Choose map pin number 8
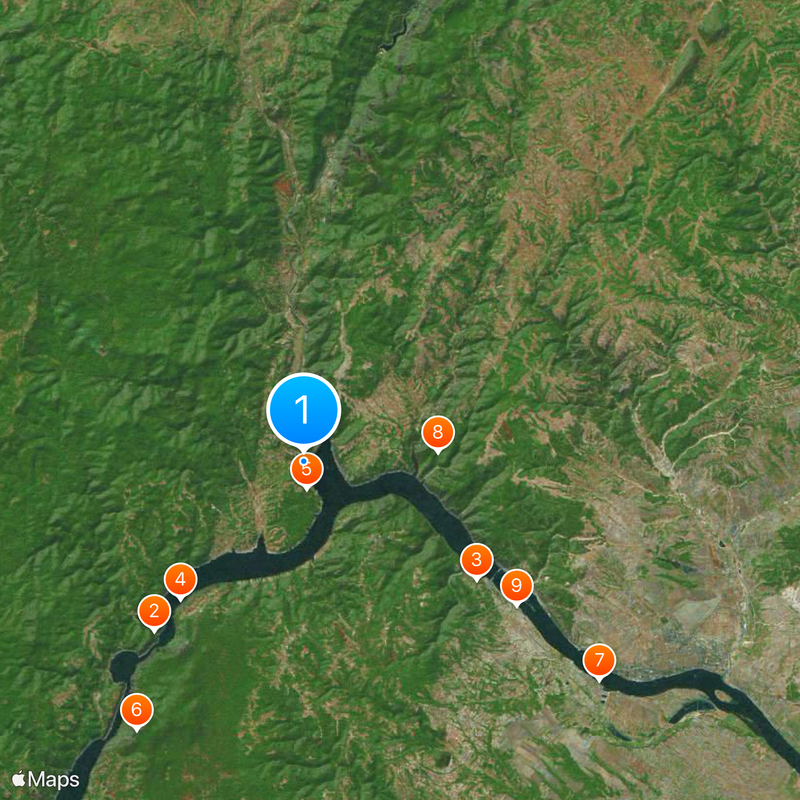The image size is (800, 800). 438,433
